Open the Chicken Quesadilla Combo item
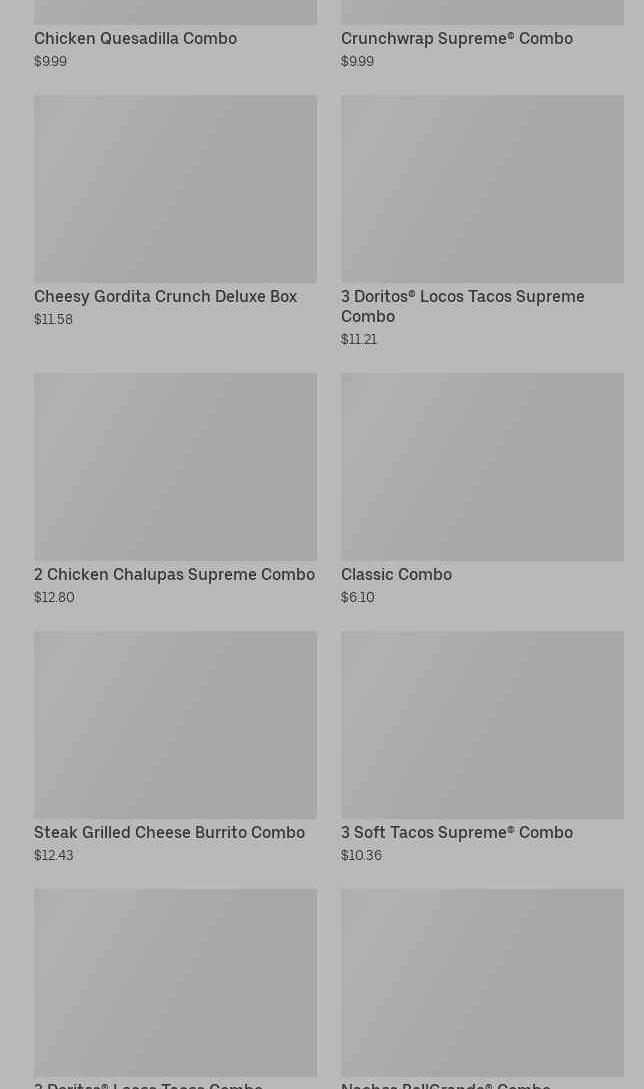Image resolution: width=644 pixels, height=1089 pixels. coord(135,38)
